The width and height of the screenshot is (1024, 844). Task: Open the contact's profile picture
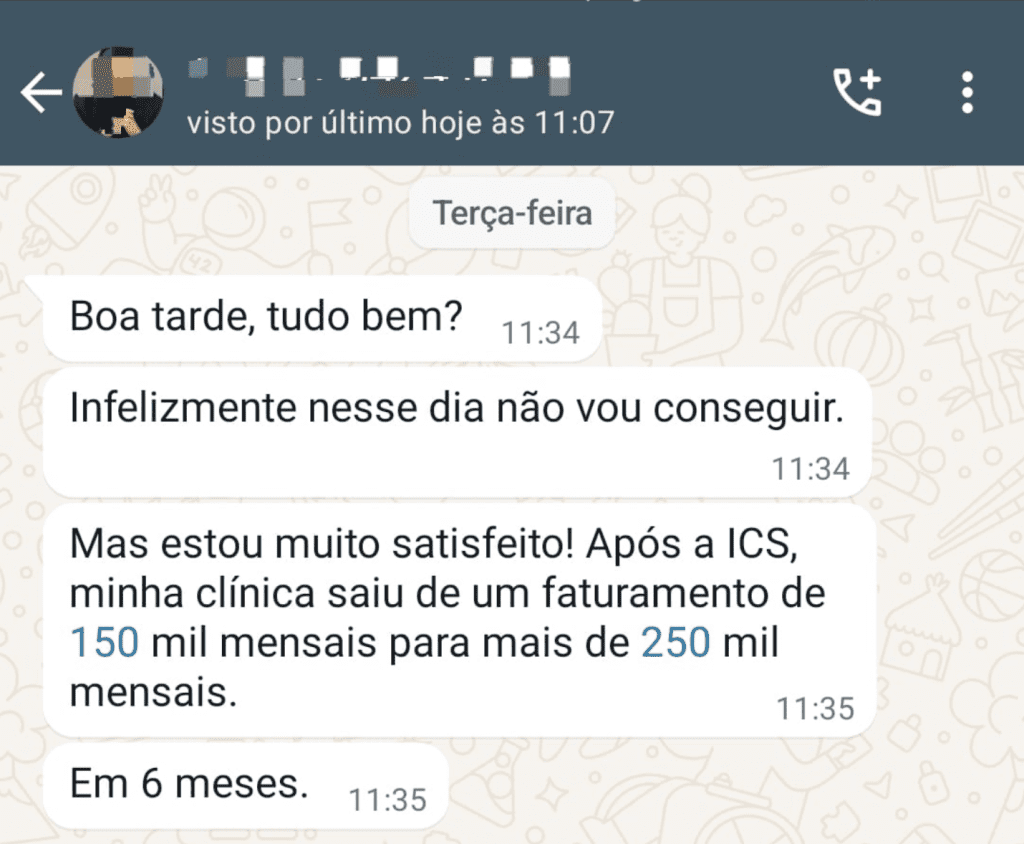click(118, 93)
